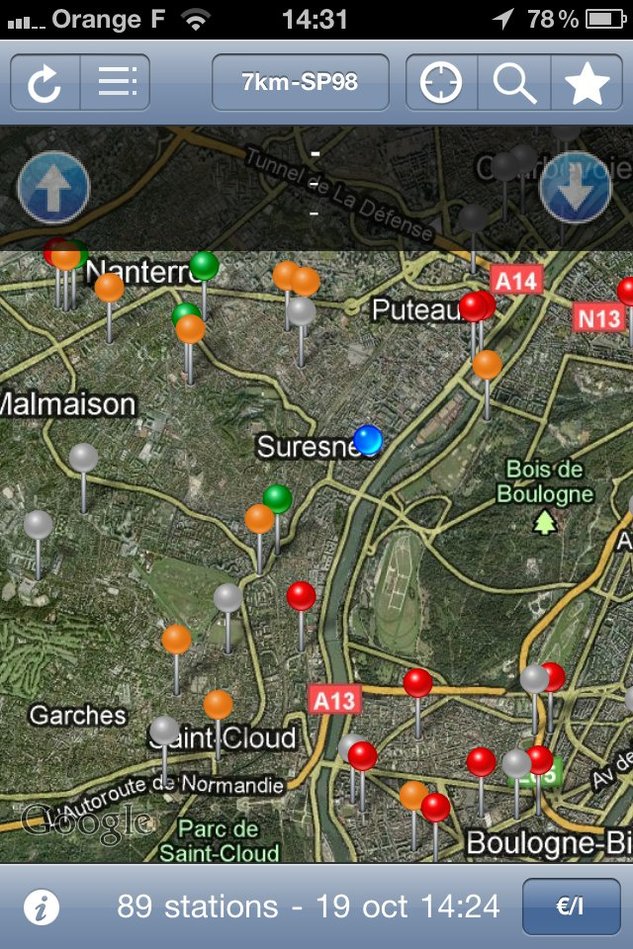Center the map on my location
The height and width of the screenshot is (949, 633).
(x=441, y=83)
